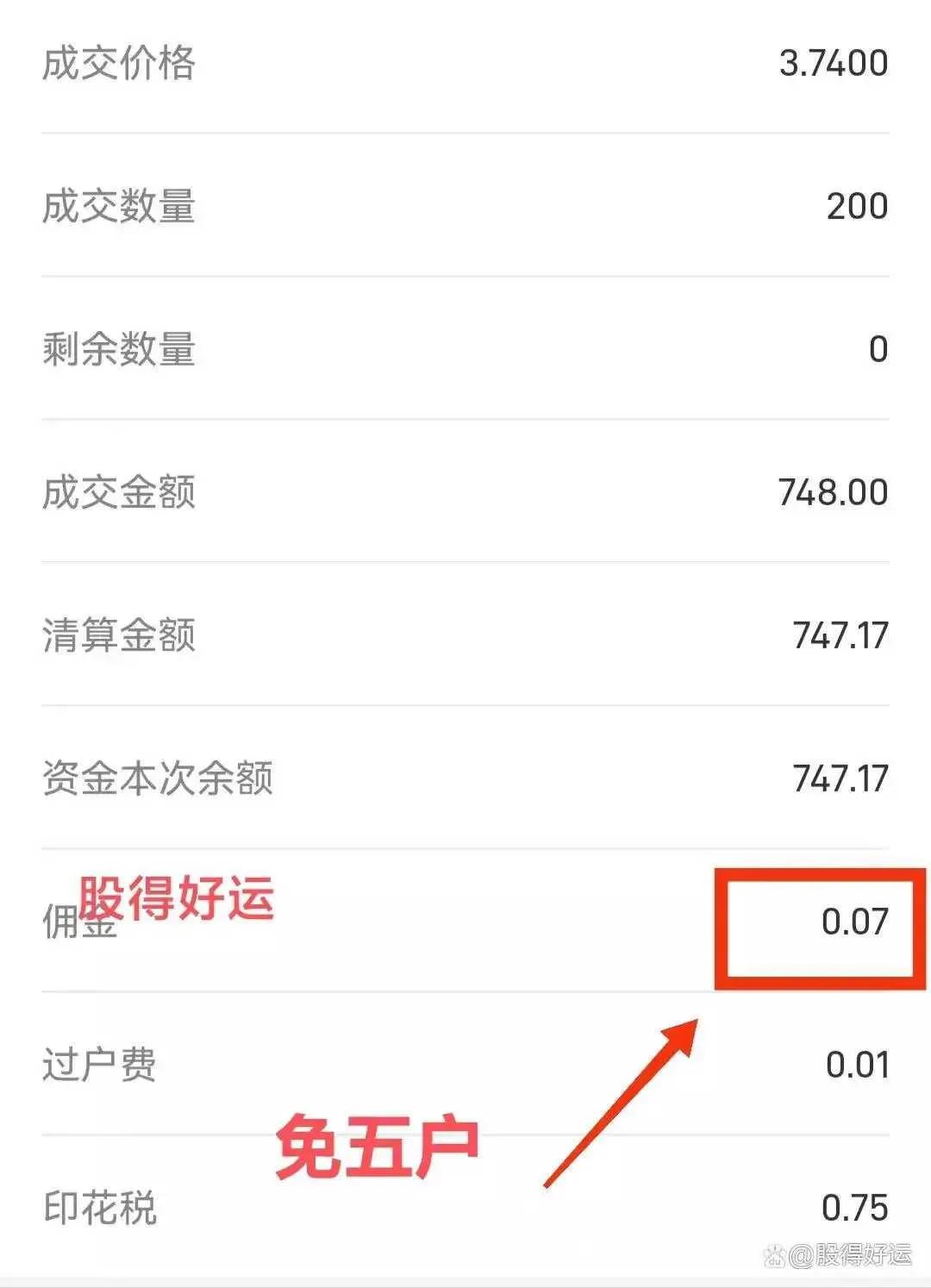
Task: Click the 剩余数量 row
Action: (x=121, y=349)
